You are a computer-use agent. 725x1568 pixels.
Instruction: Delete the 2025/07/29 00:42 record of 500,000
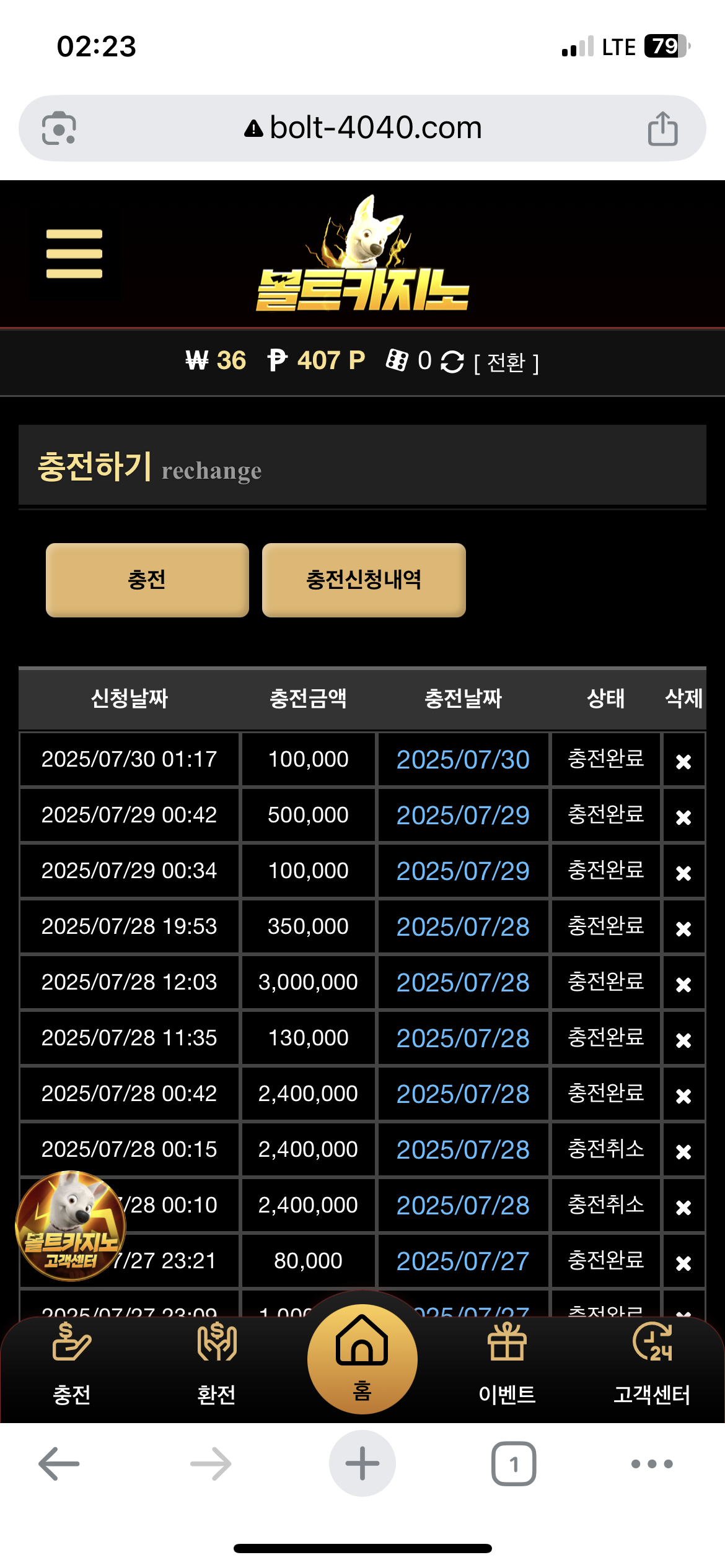683,817
